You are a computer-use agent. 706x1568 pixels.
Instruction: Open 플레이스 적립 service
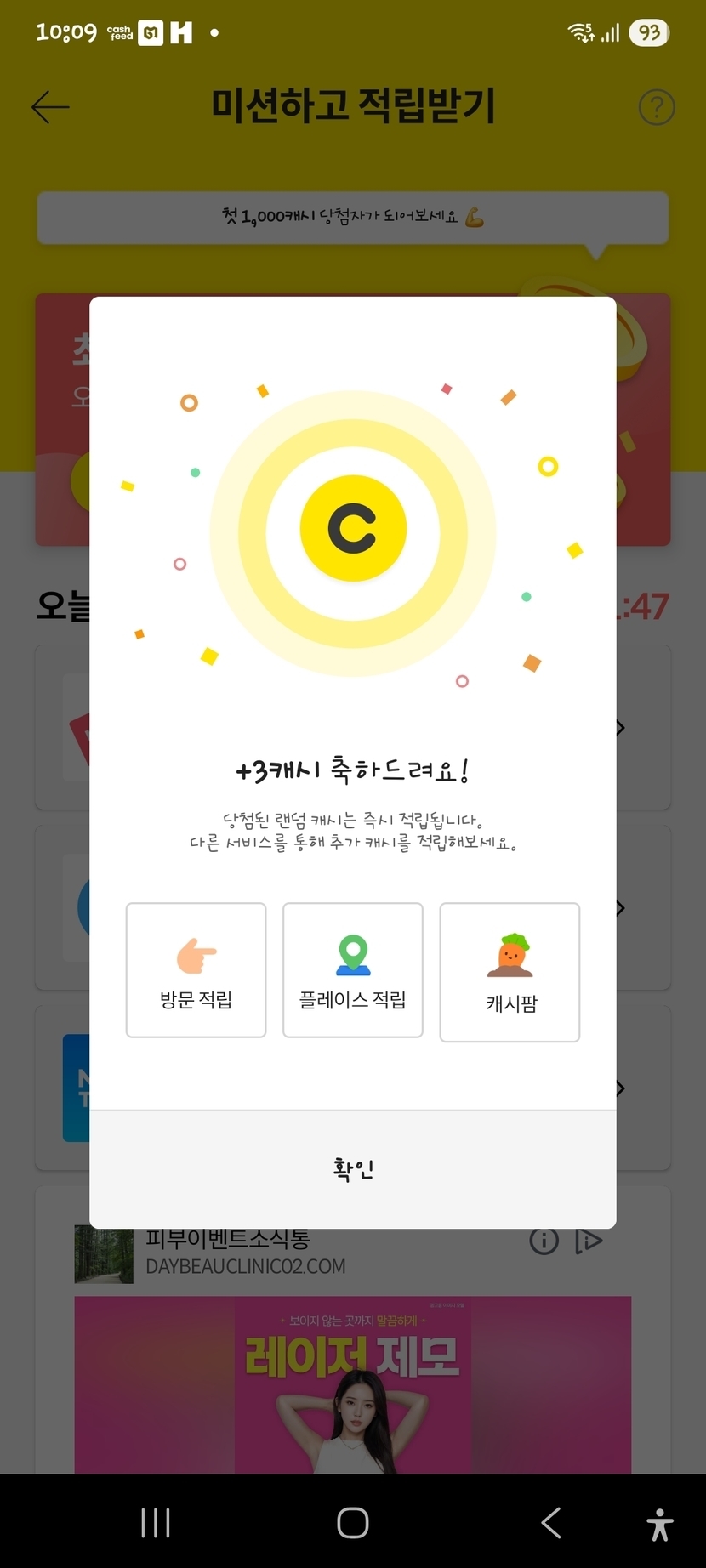[353, 970]
